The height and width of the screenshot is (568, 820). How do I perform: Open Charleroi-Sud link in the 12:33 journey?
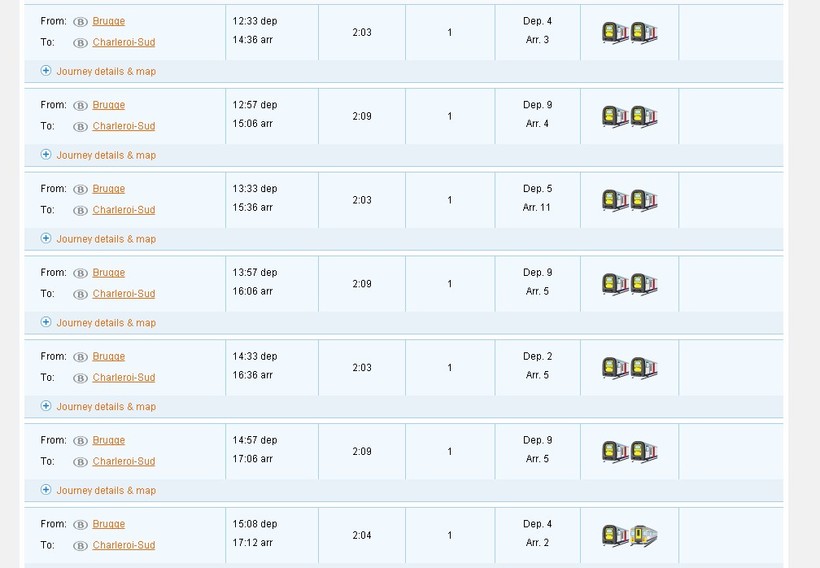(123, 42)
